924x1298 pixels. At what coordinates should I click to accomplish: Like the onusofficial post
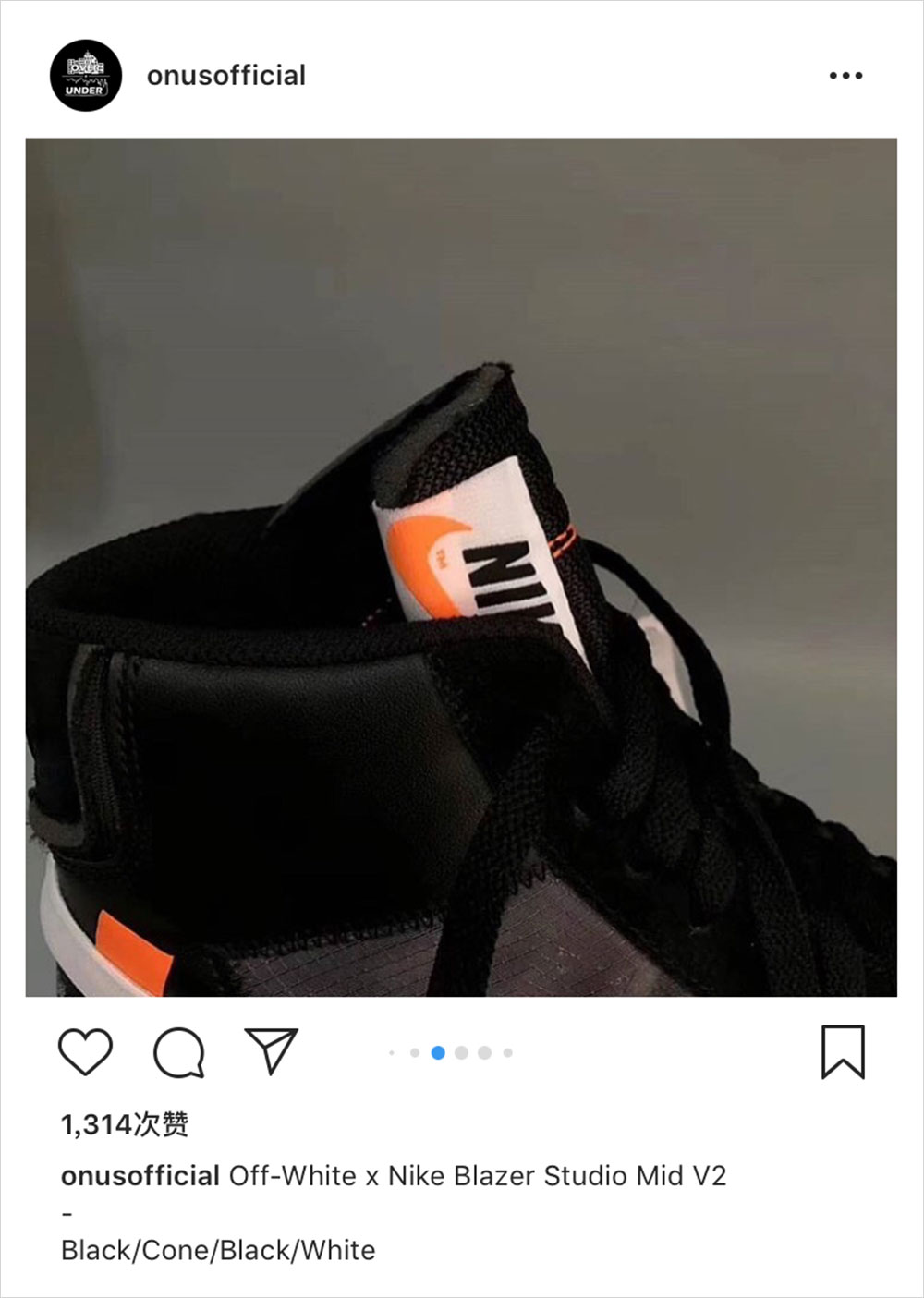point(85,1051)
